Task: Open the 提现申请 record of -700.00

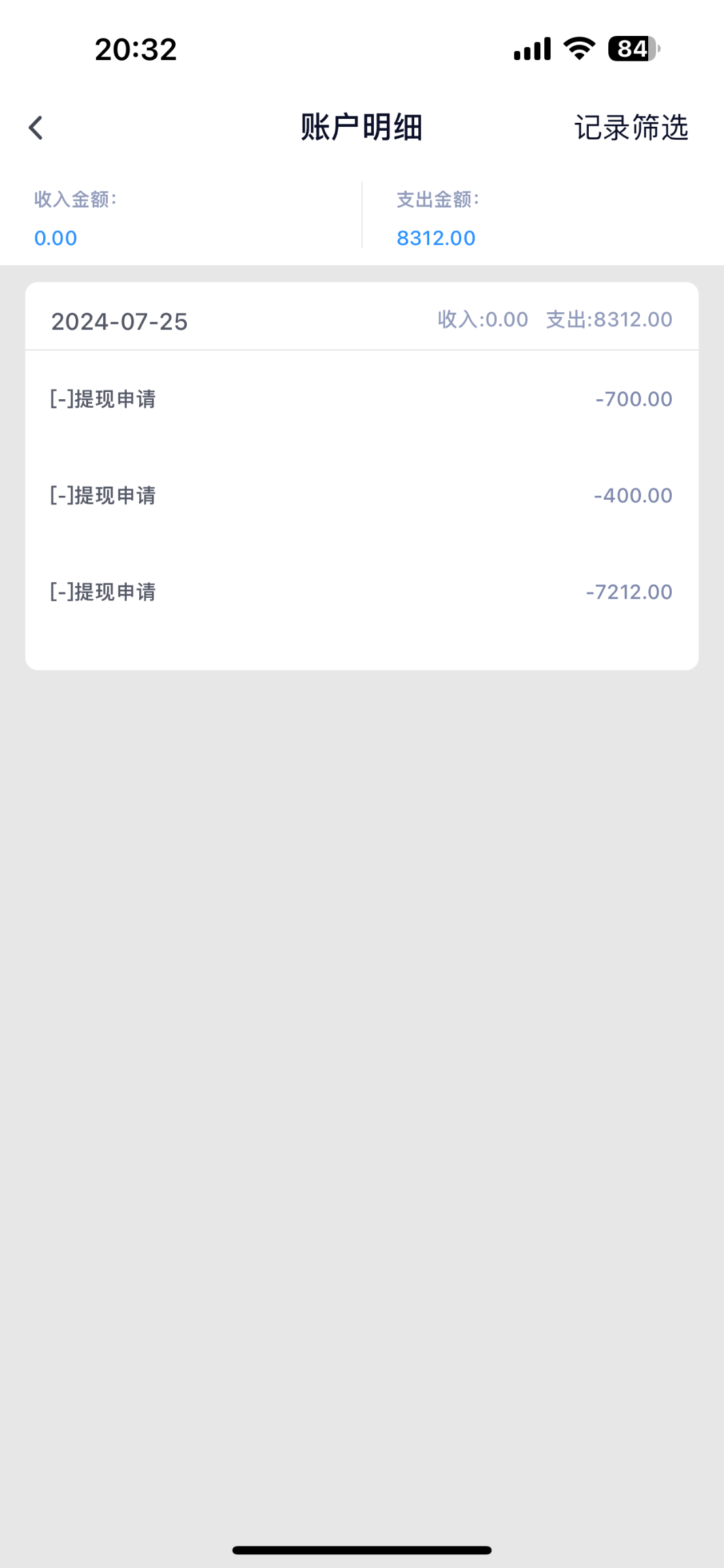Action: [361, 399]
